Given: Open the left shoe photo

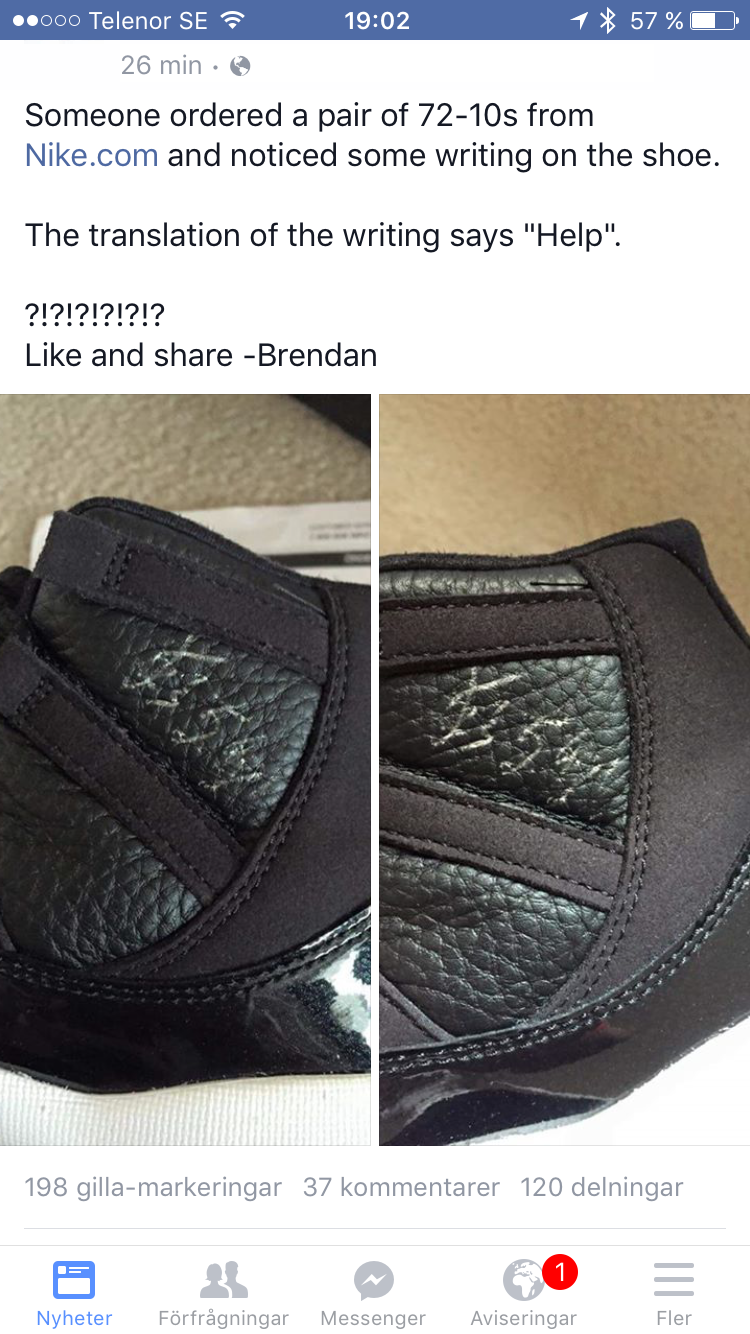Looking at the screenshot, I should click(x=185, y=770).
